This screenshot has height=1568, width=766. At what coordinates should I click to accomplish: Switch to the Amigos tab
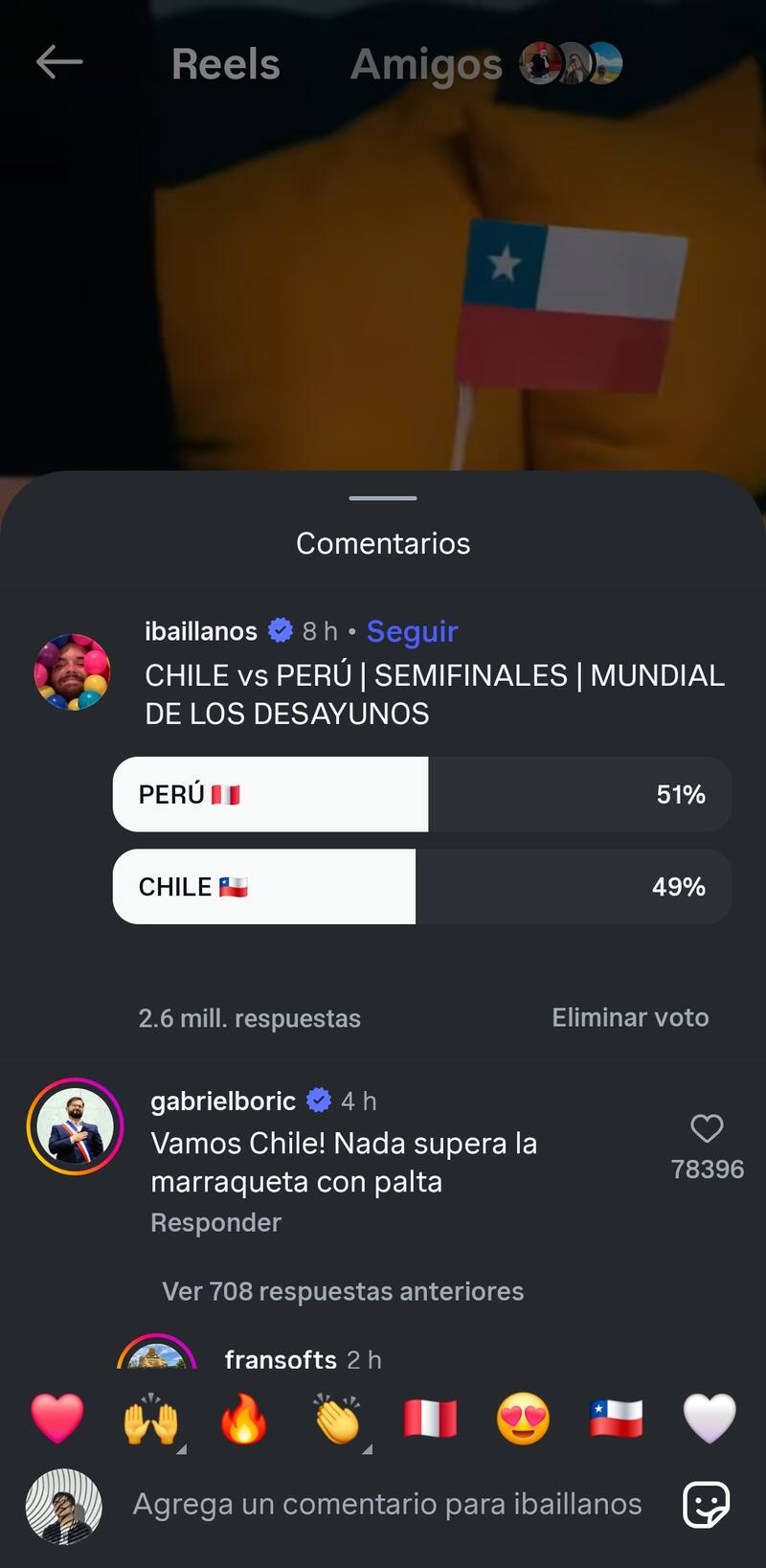[426, 64]
